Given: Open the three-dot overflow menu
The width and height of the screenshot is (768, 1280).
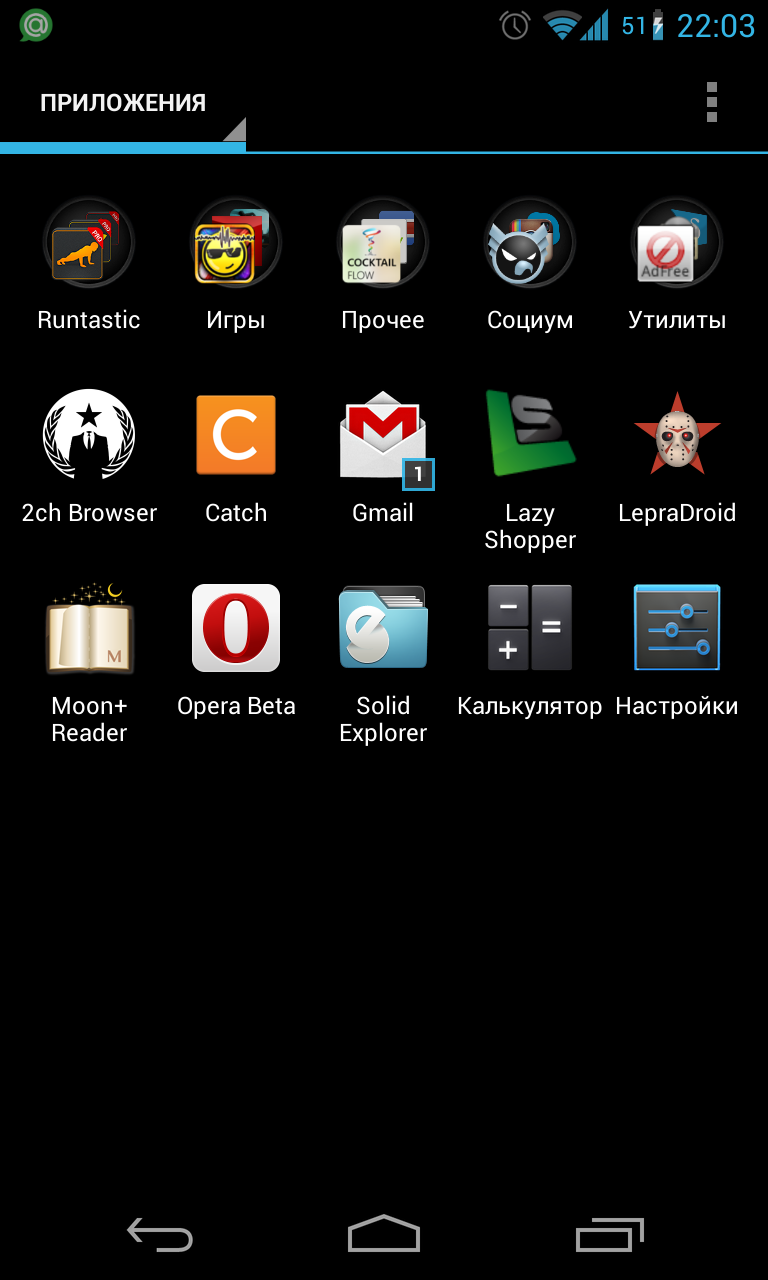Looking at the screenshot, I should coord(711,102).
